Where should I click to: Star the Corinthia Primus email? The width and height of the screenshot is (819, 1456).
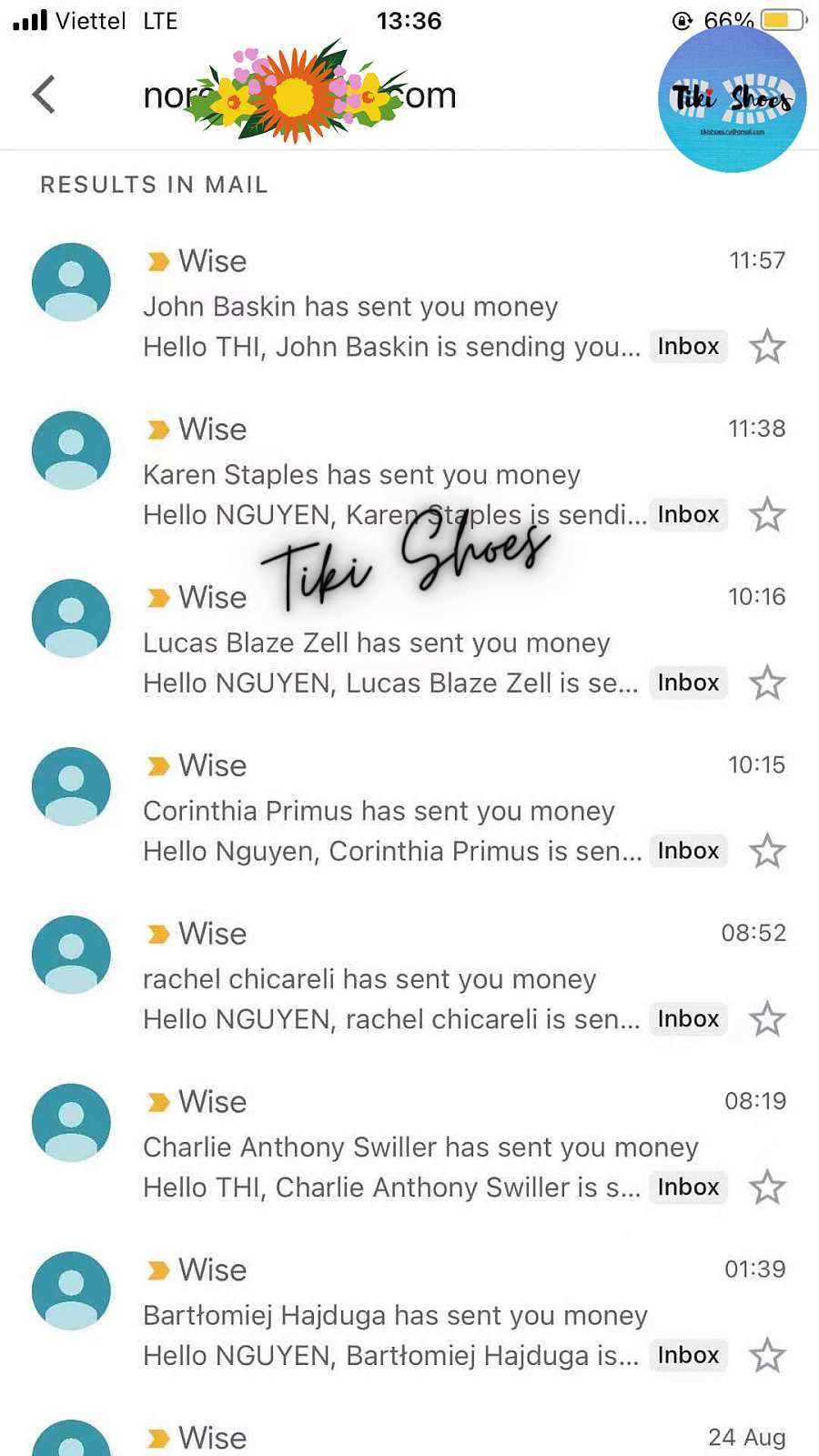point(767,852)
